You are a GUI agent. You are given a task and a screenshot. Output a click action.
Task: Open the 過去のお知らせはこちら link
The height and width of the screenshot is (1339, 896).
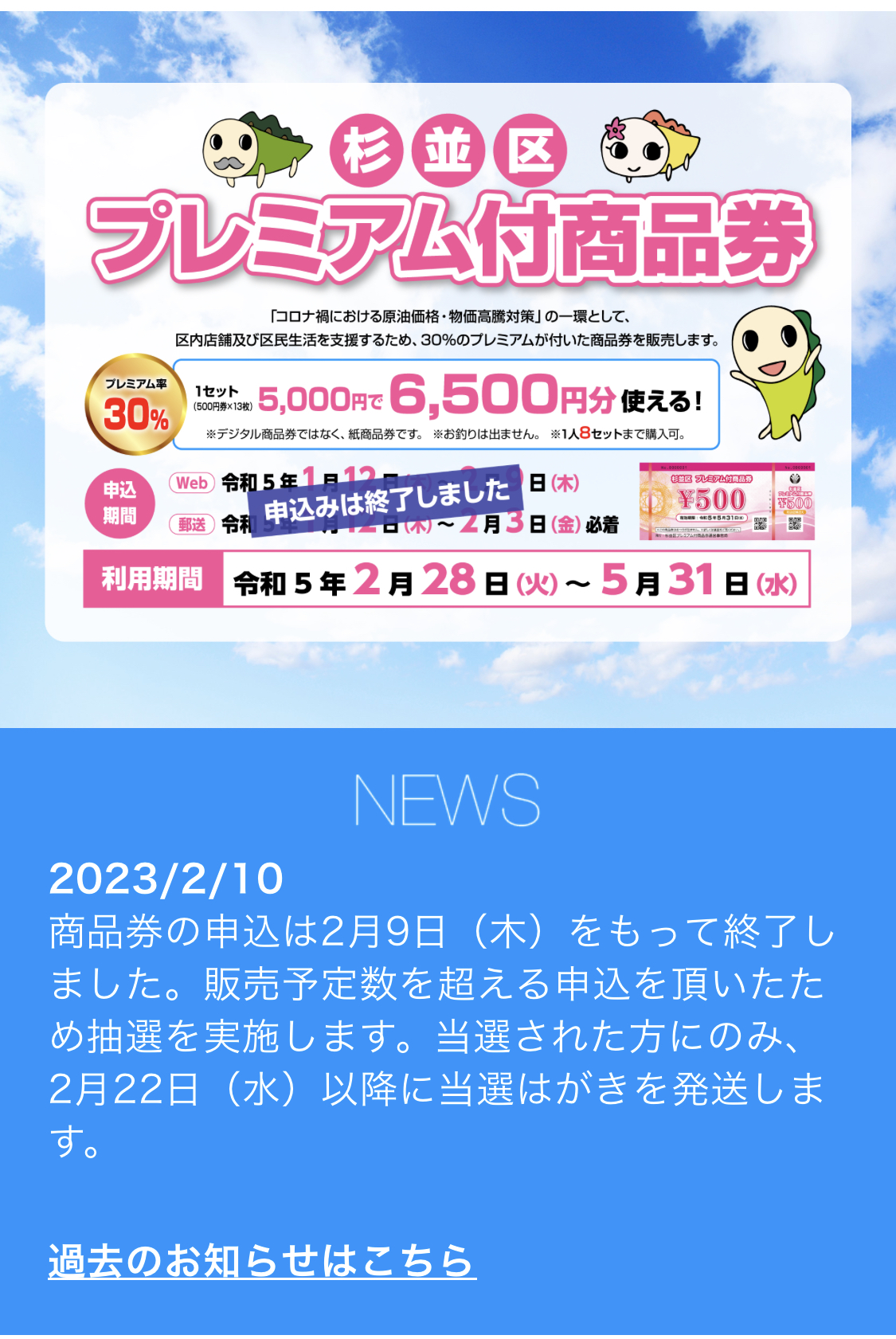[262, 1261]
